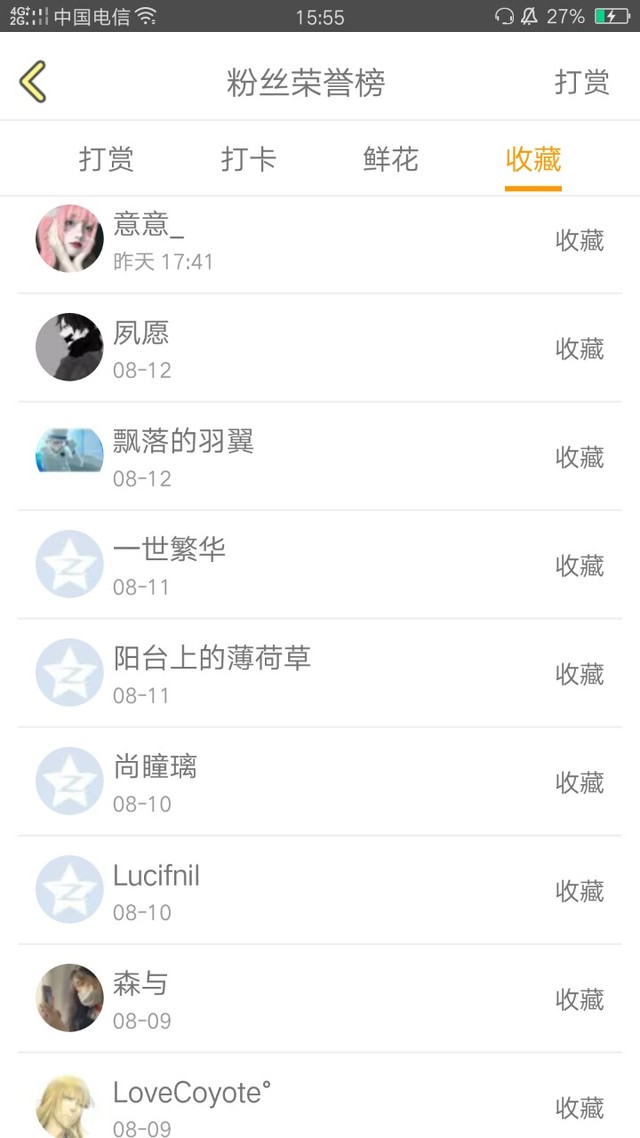Switch to the 打赏 tab
Viewport: 640px width, 1138px height.
point(106,159)
